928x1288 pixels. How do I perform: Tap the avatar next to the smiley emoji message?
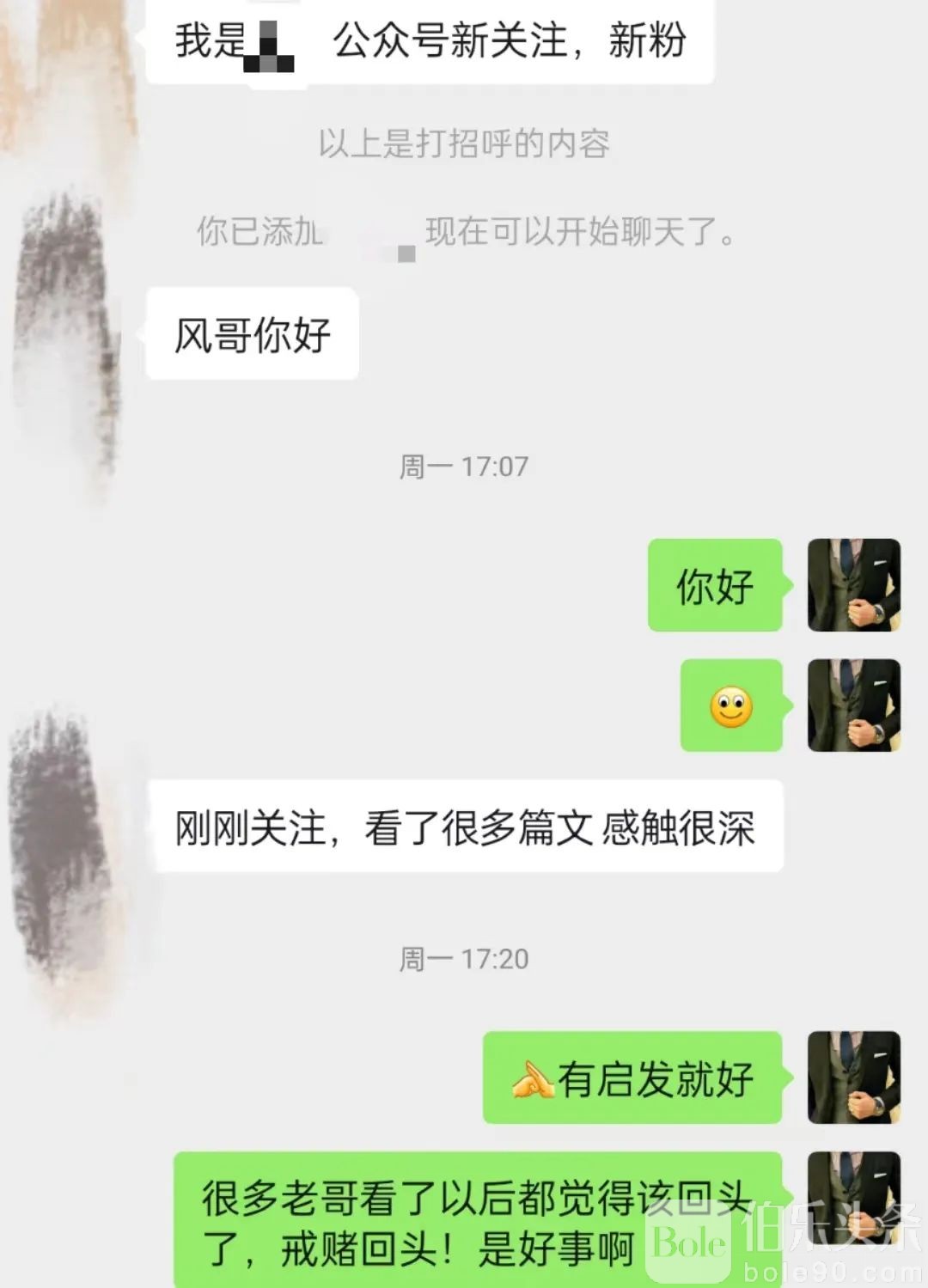coord(853,705)
